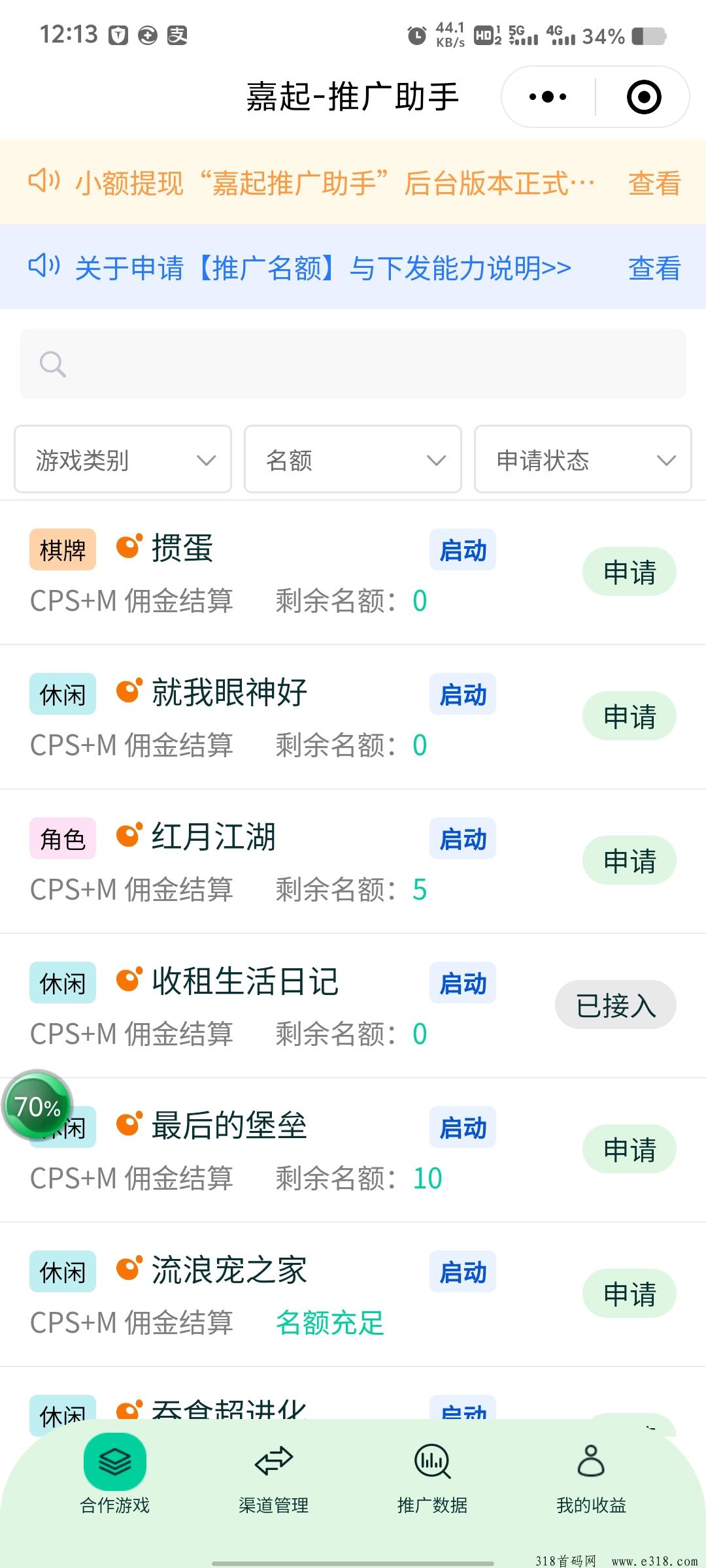Switch to the 推广数据 tab
Screen dimensions: 706x1568
pyautogui.click(x=432, y=1475)
